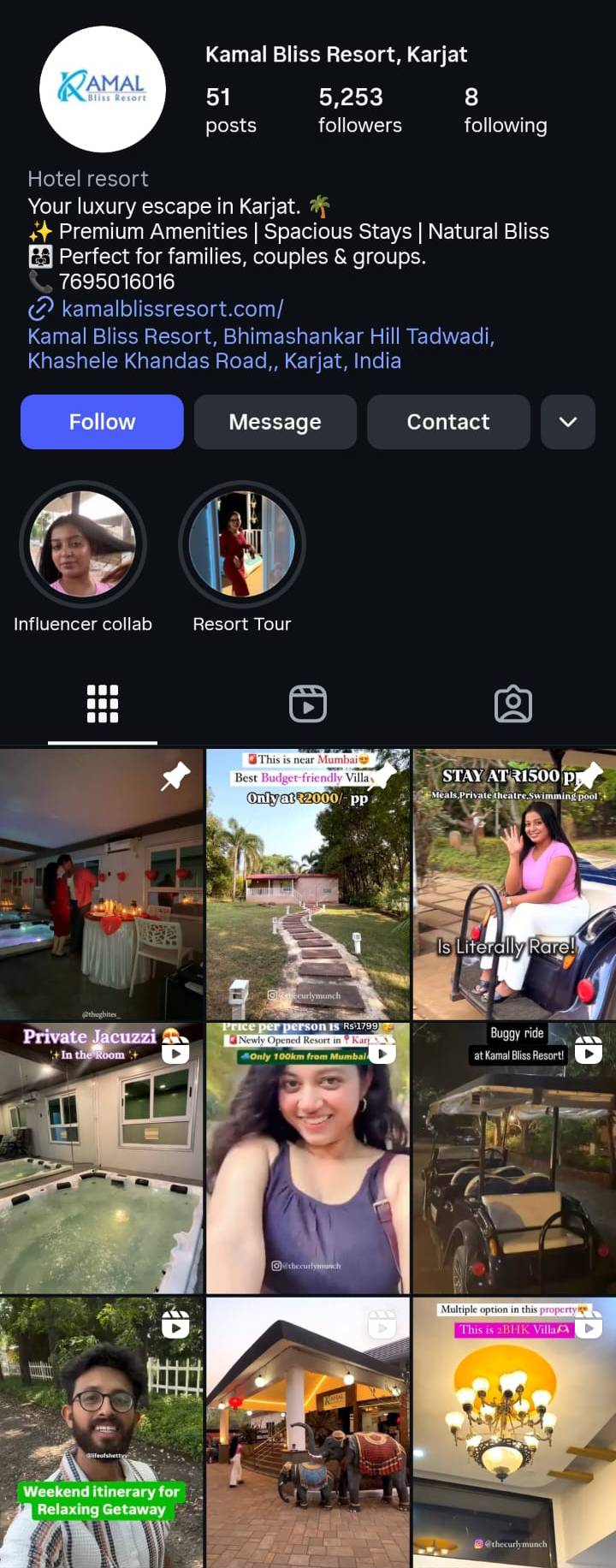Switch to the tagged photos tab
This screenshot has height=1568, width=616.
[513, 704]
